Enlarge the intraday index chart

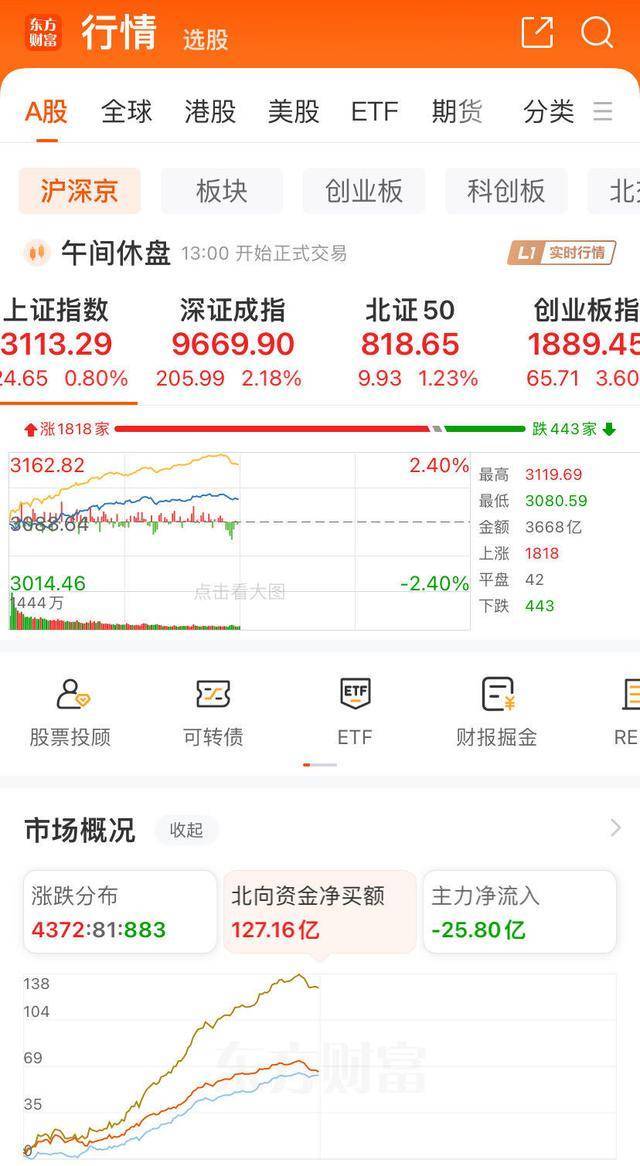pos(239,541)
